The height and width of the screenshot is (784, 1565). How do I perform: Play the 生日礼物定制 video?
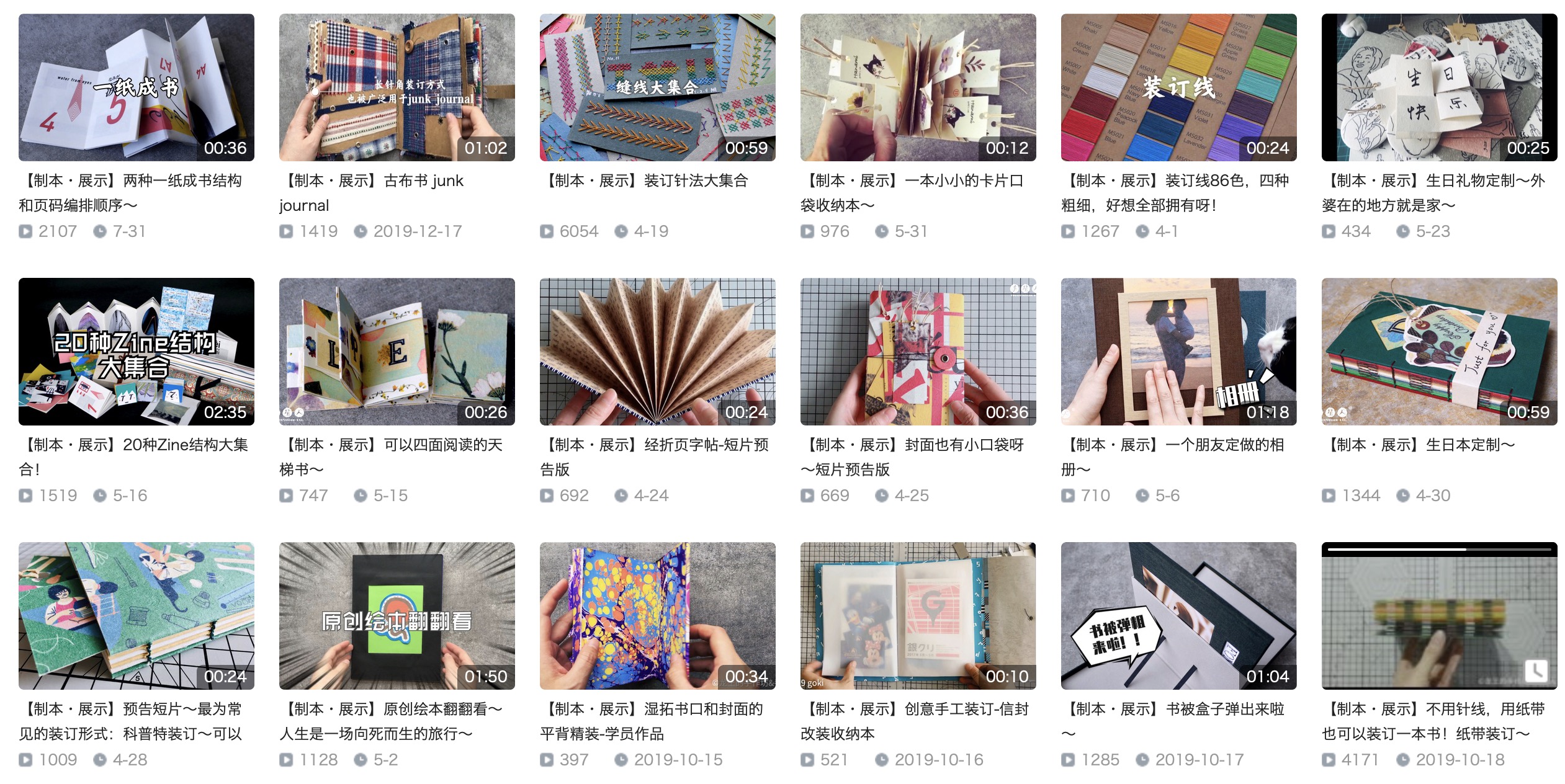tap(1439, 87)
